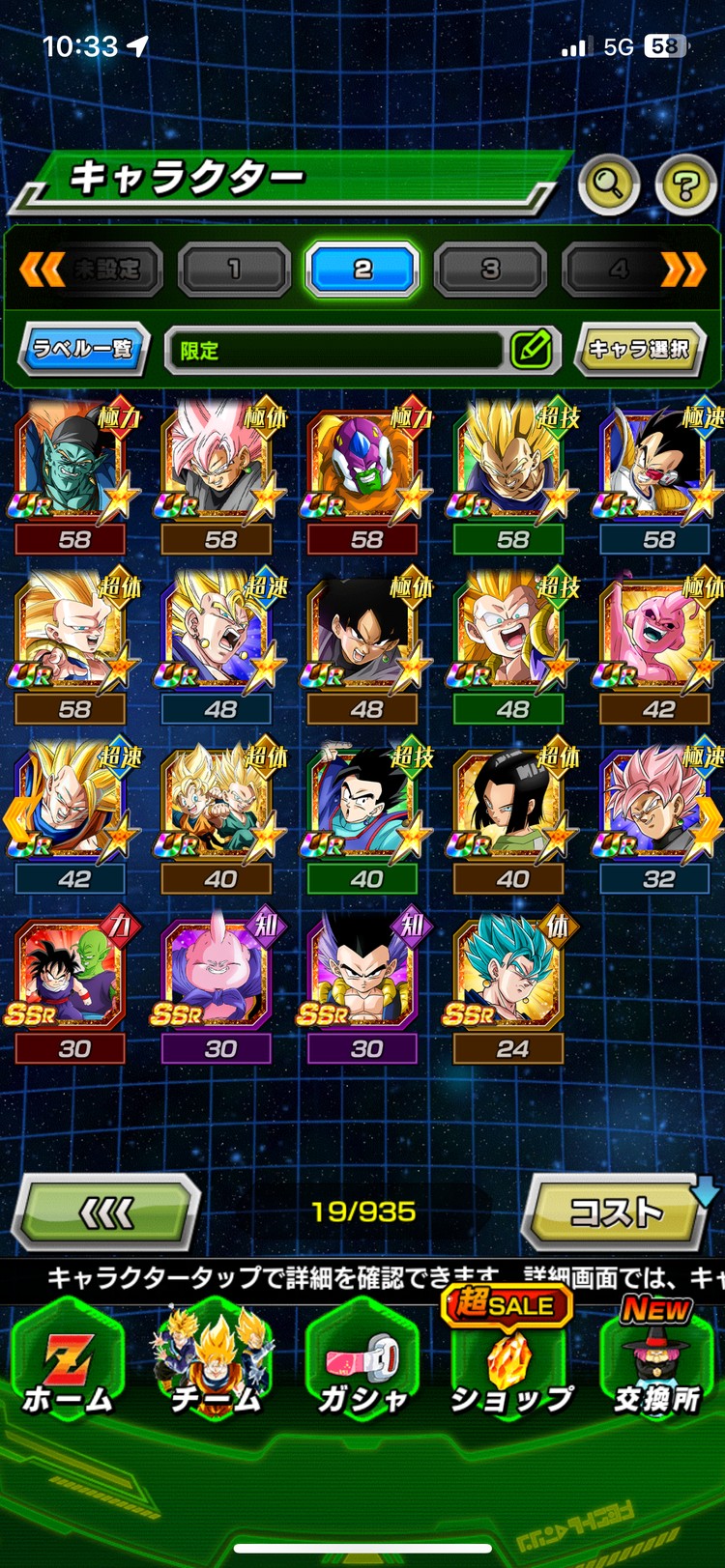725x1568 pixels.
Task: Select the 未設定 label tab
Action: [106, 270]
